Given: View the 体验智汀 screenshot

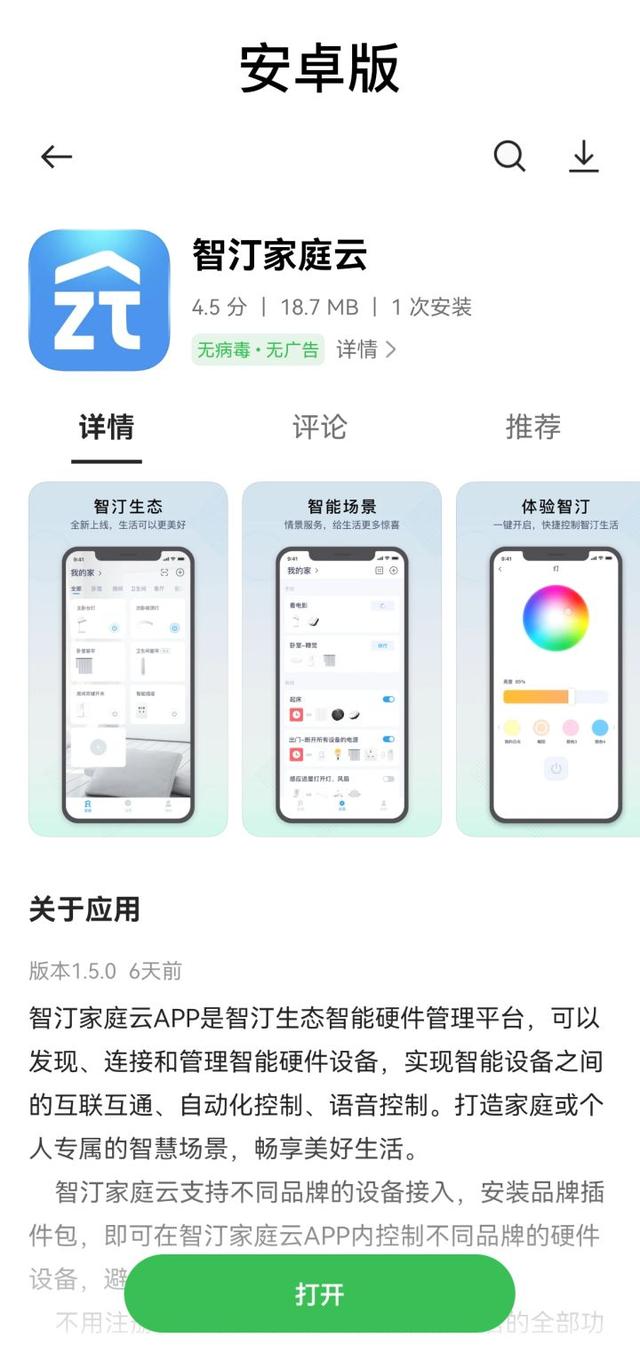Looking at the screenshot, I should coord(548,659).
